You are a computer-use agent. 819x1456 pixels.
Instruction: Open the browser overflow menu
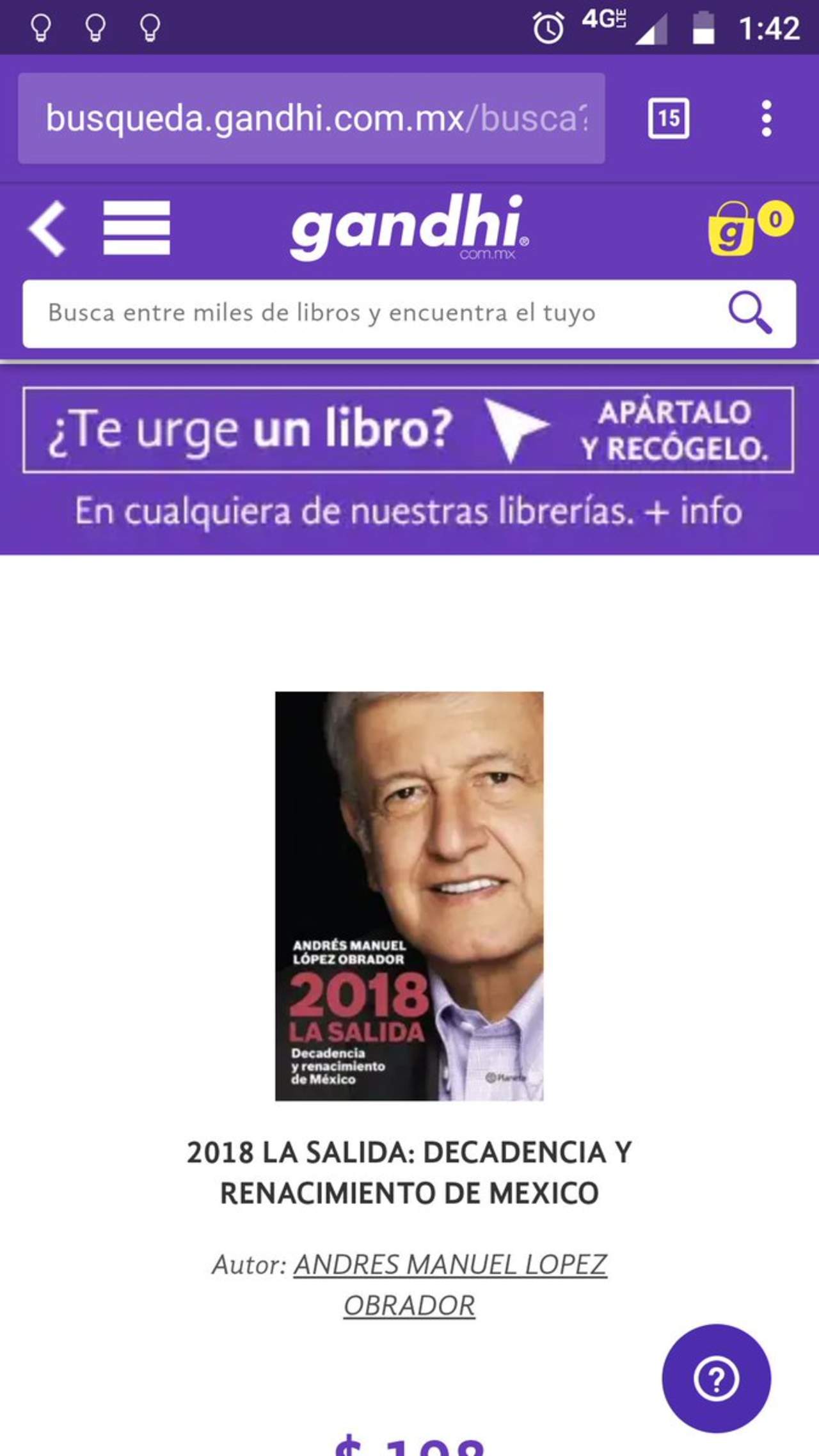766,118
